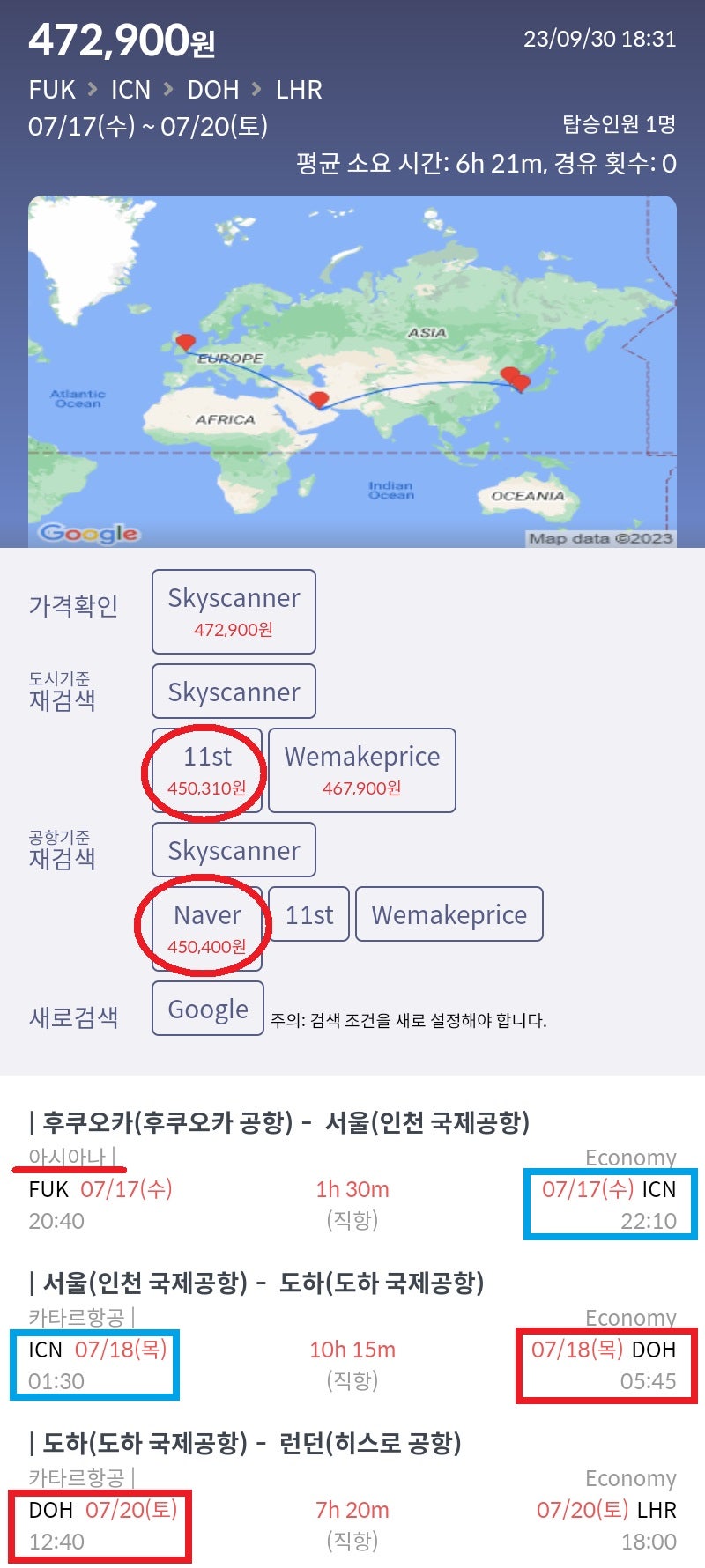The height and width of the screenshot is (1568, 705).
Task: Open Naver 450,400원 airport-based search
Action: tap(207, 928)
